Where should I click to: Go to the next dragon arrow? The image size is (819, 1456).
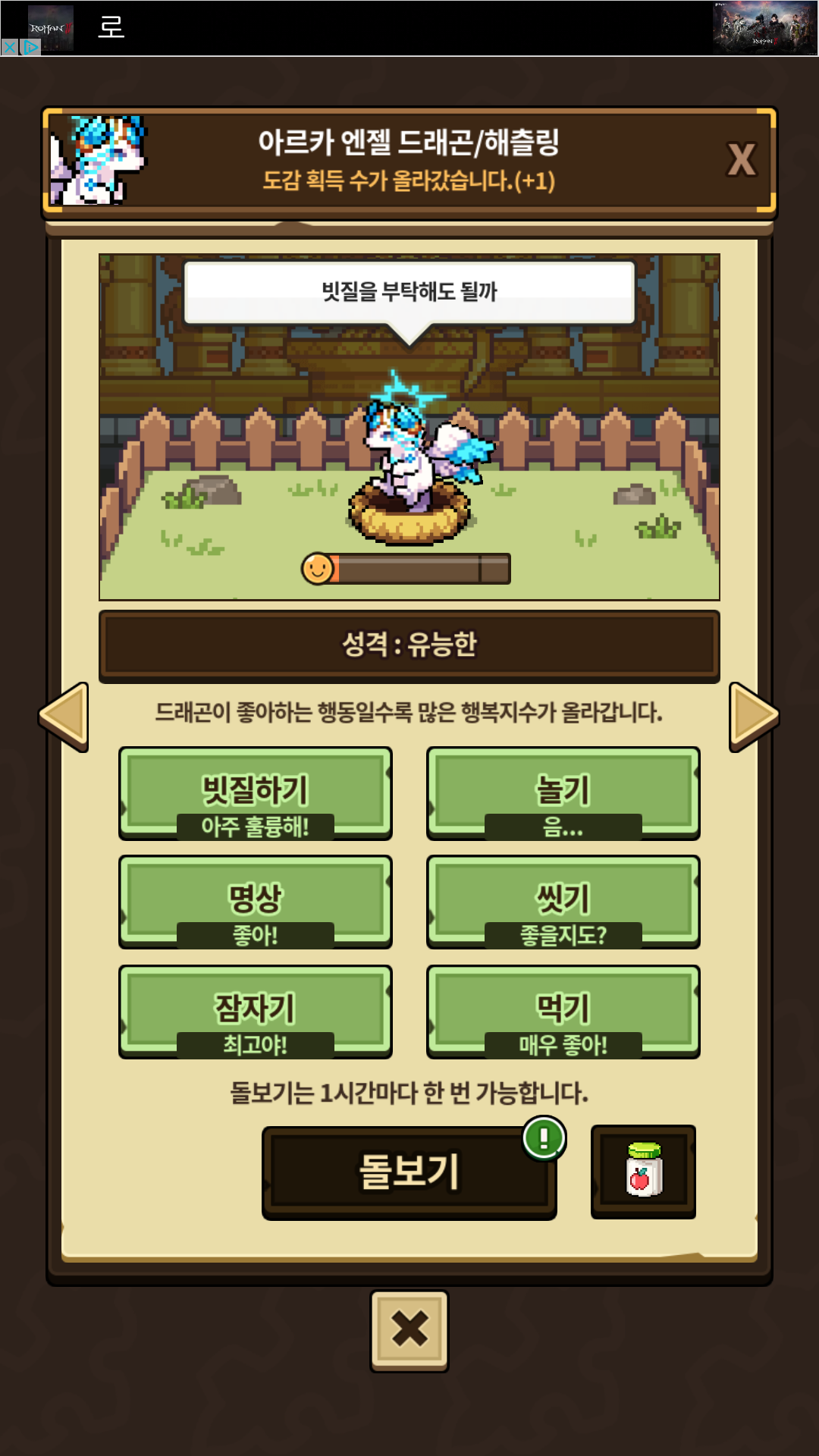(x=755, y=717)
